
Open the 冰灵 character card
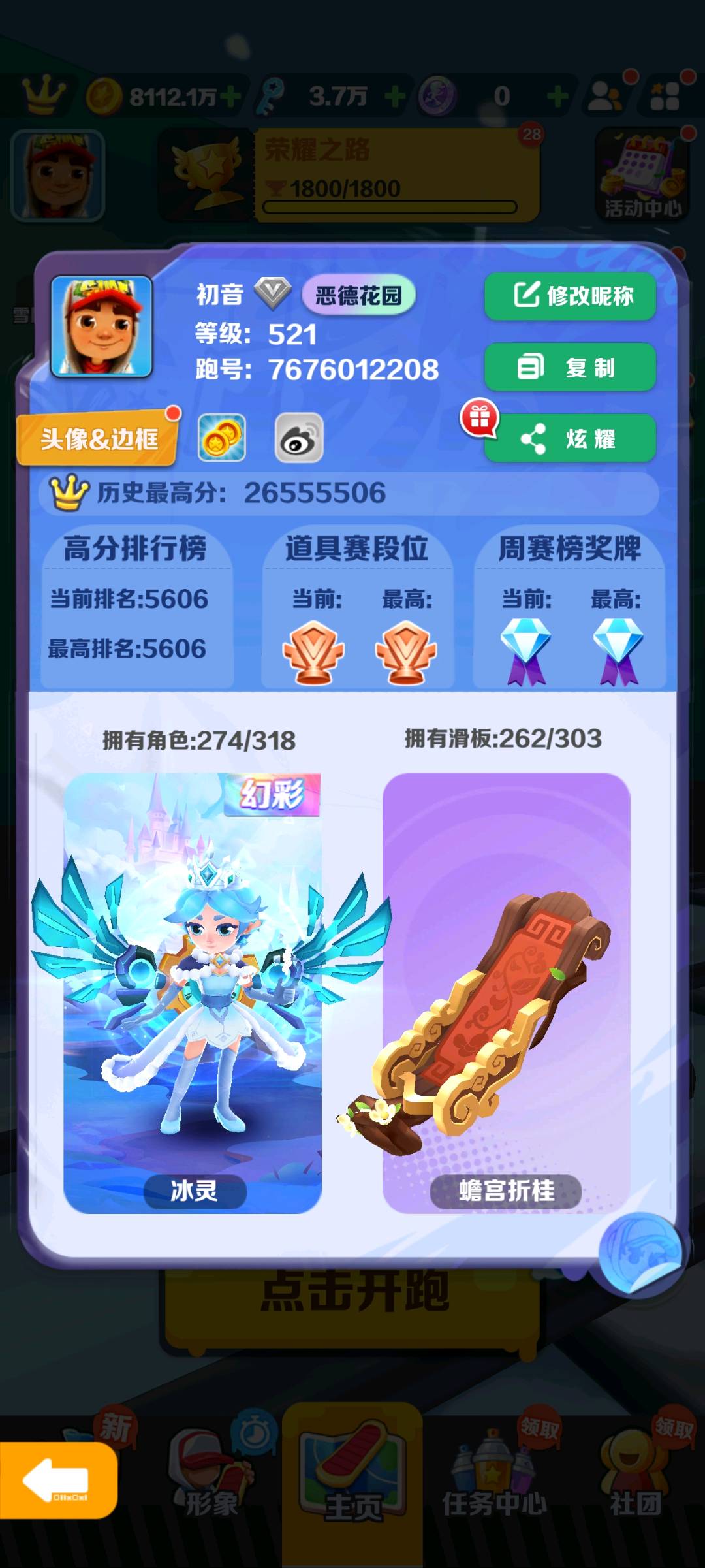(x=193, y=993)
